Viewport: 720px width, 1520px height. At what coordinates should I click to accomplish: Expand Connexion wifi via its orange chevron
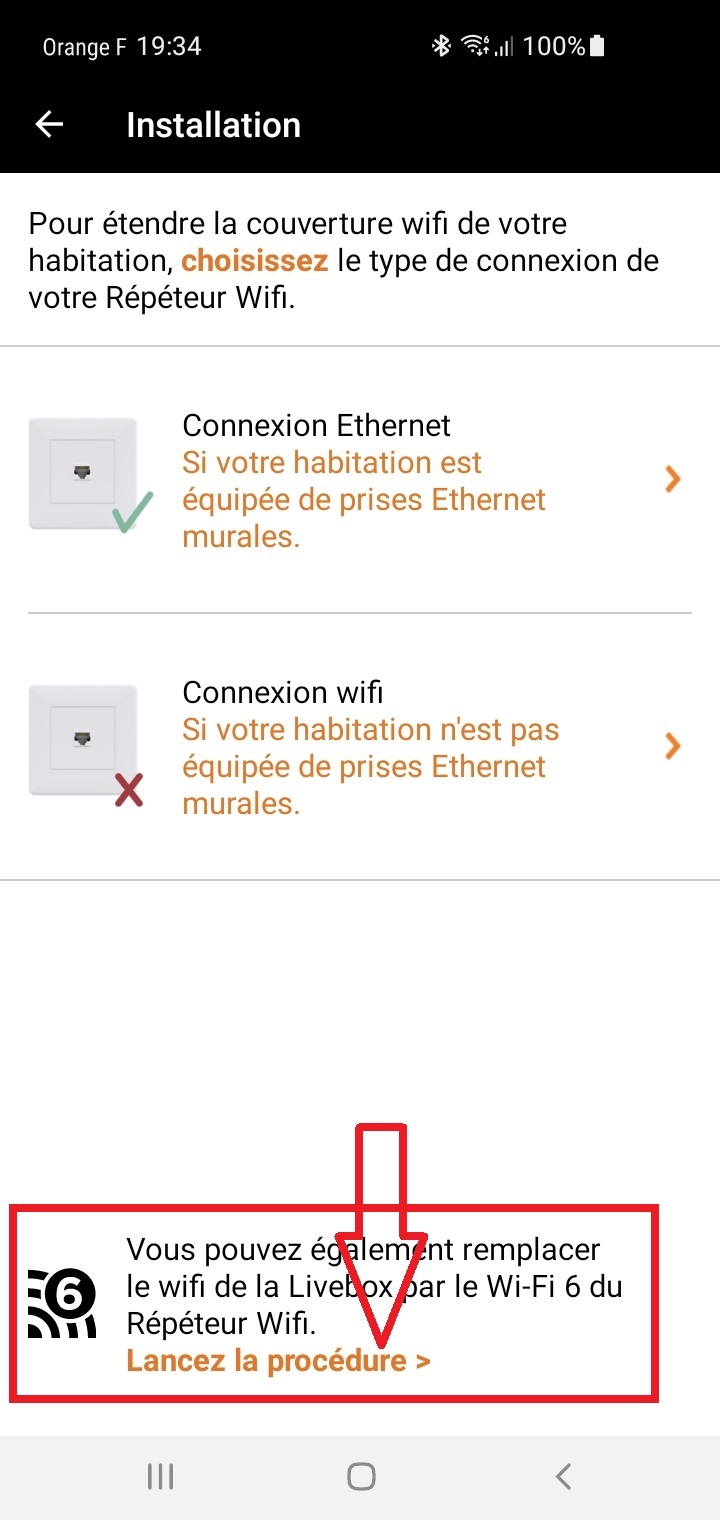(671, 746)
